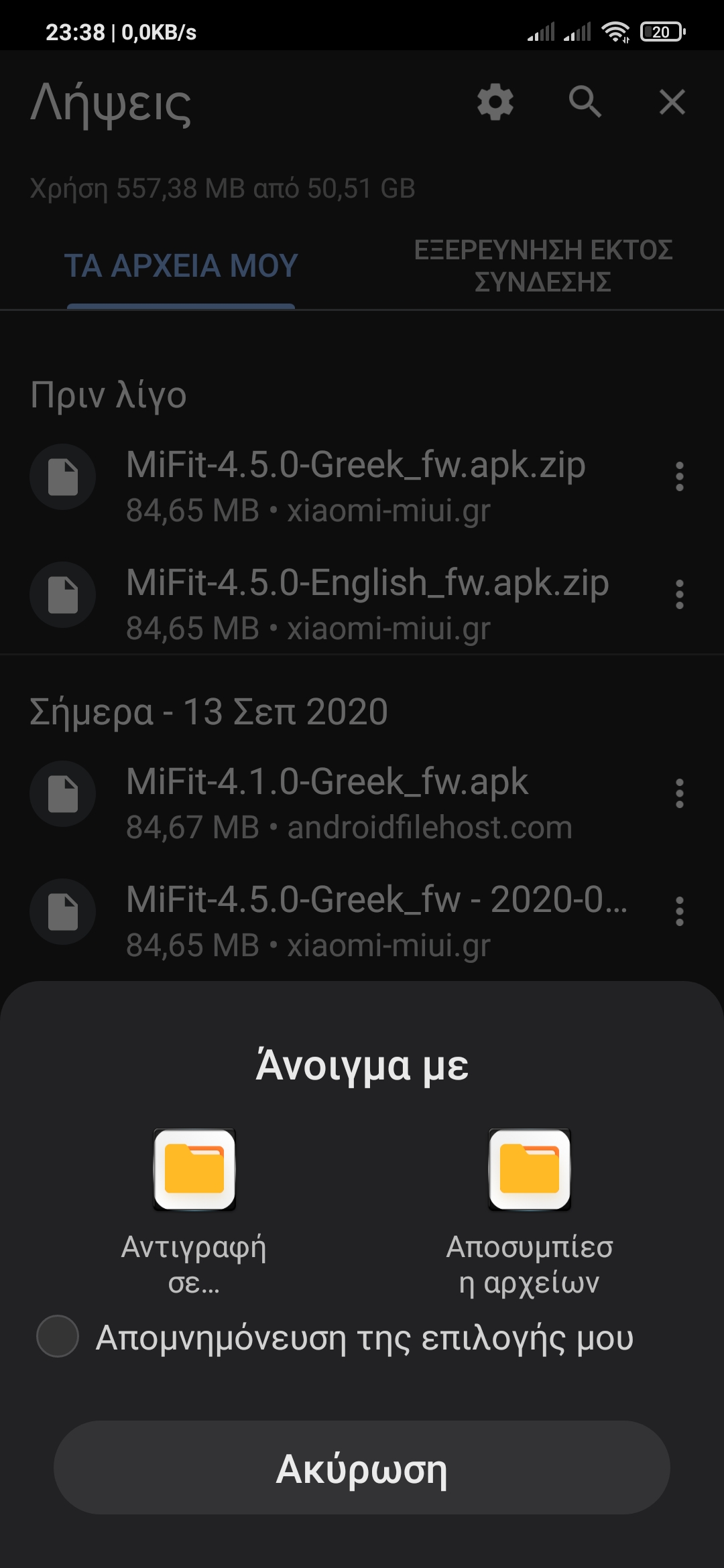Open MiFit-4.5.0-Greek_fw.apk.zip file

(355, 477)
